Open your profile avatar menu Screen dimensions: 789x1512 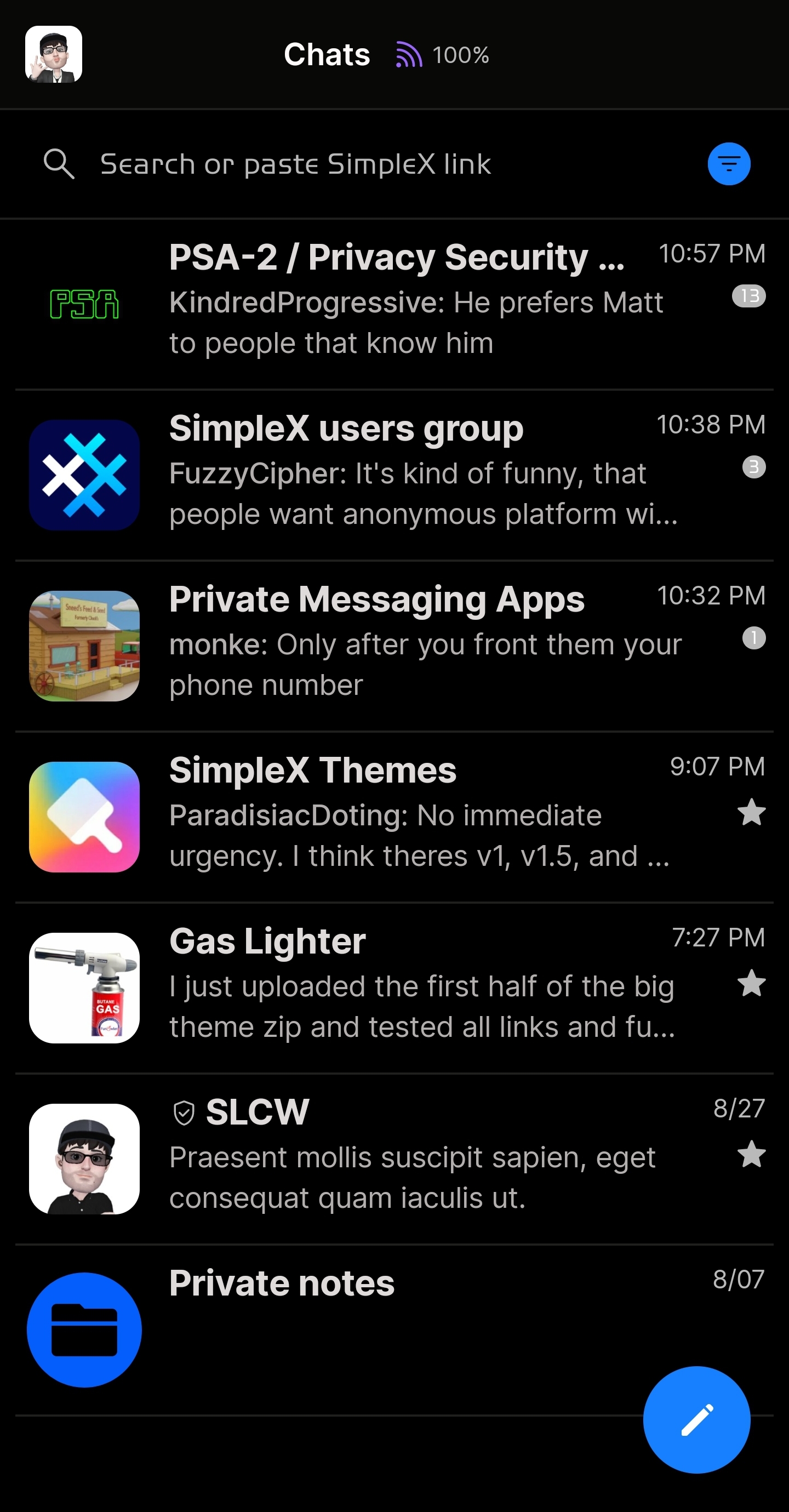point(54,54)
